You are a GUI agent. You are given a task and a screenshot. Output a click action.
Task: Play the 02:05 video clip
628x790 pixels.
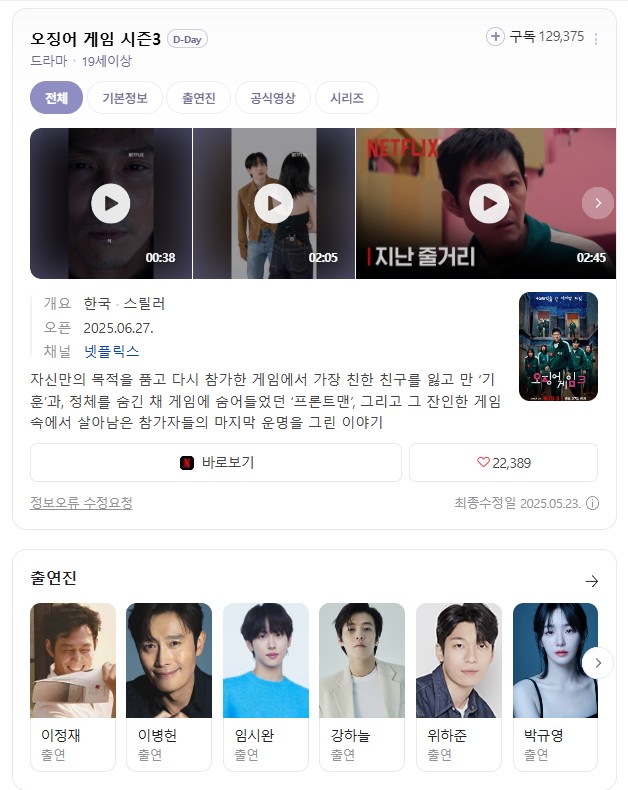point(273,204)
